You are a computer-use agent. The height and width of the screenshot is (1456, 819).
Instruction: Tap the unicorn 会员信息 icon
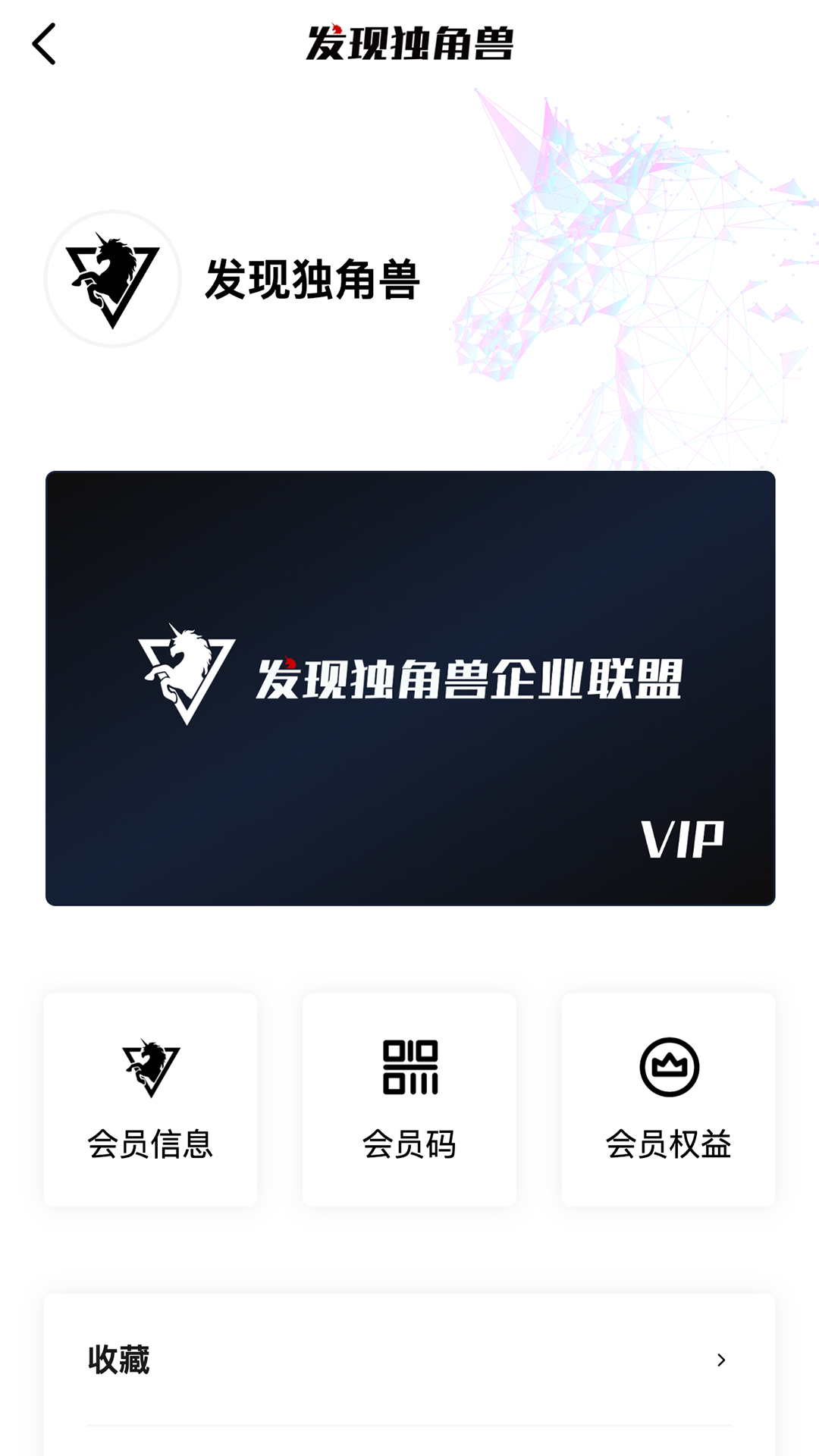pos(149,1068)
